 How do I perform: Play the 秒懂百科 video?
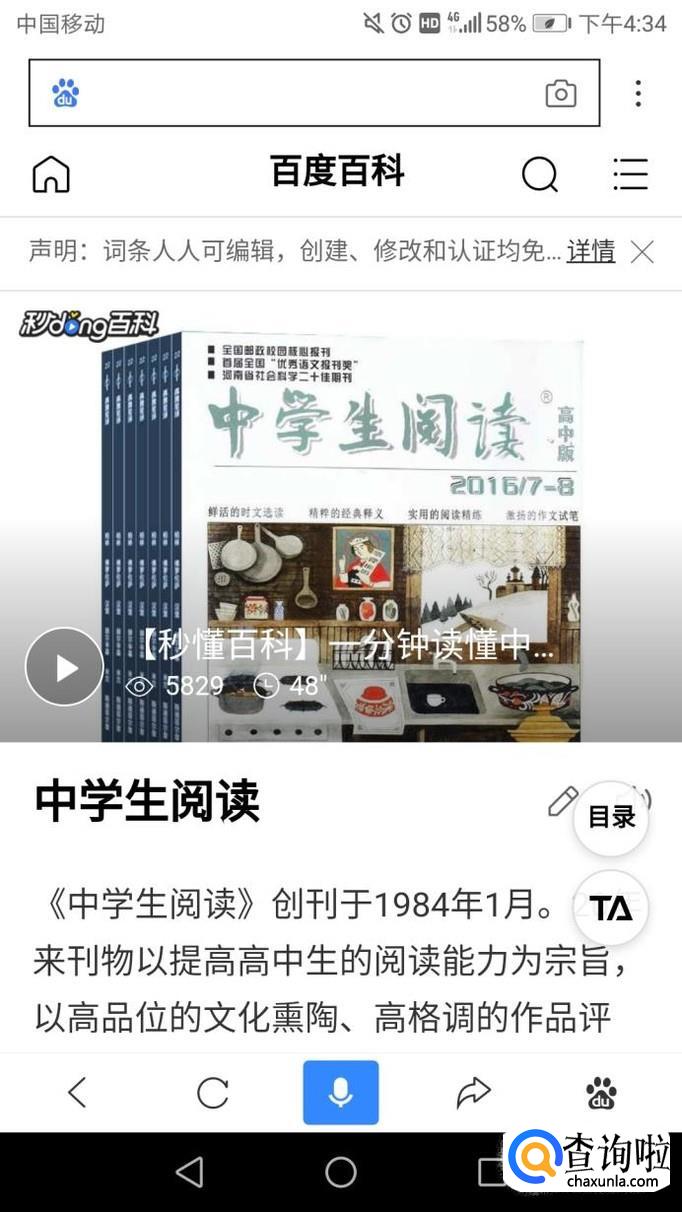click(x=64, y=667)
